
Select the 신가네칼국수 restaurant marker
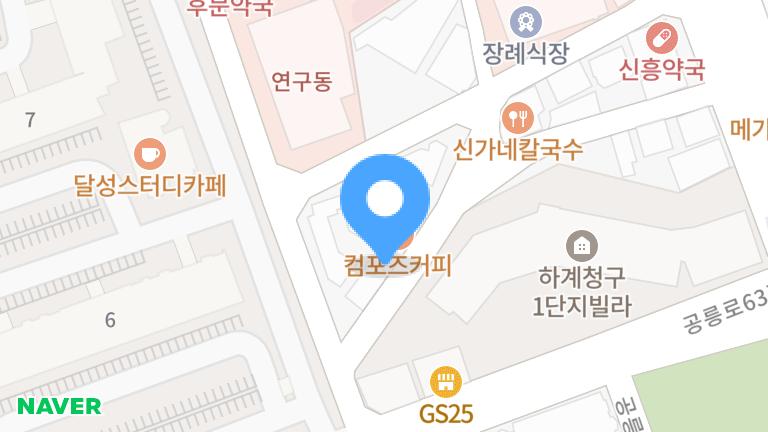[x=517, y=119]
